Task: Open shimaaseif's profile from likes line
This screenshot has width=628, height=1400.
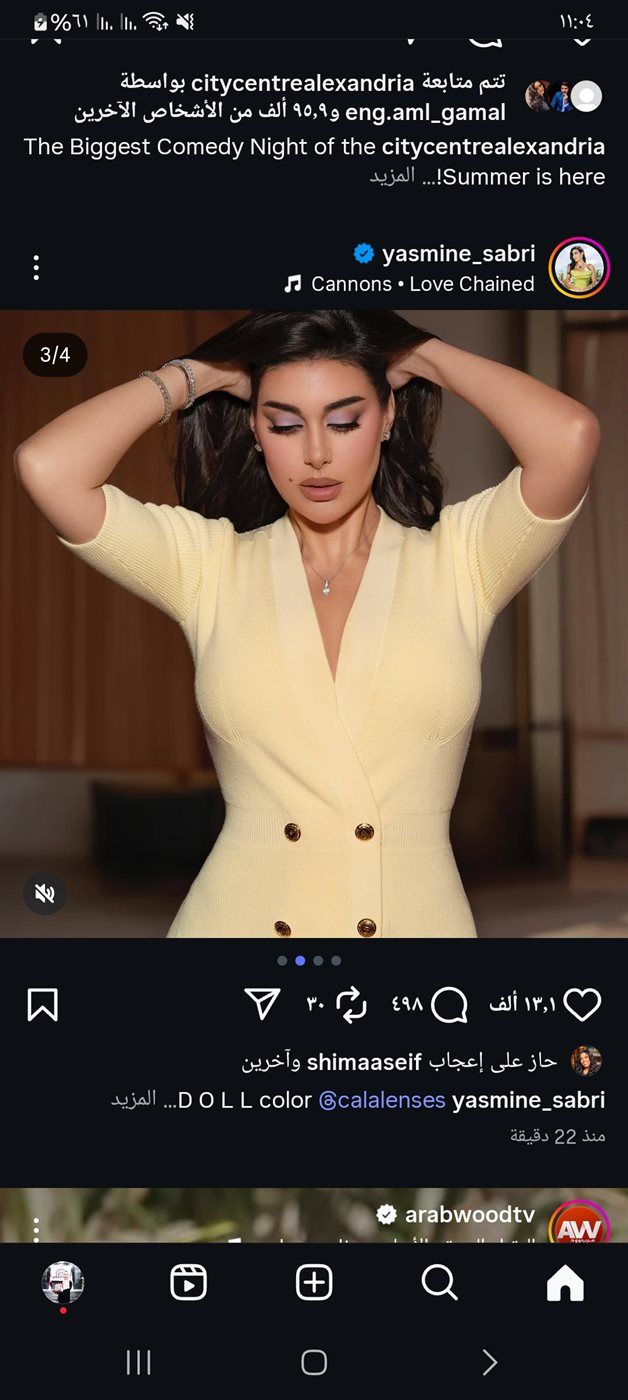Action: (364, 1061)
